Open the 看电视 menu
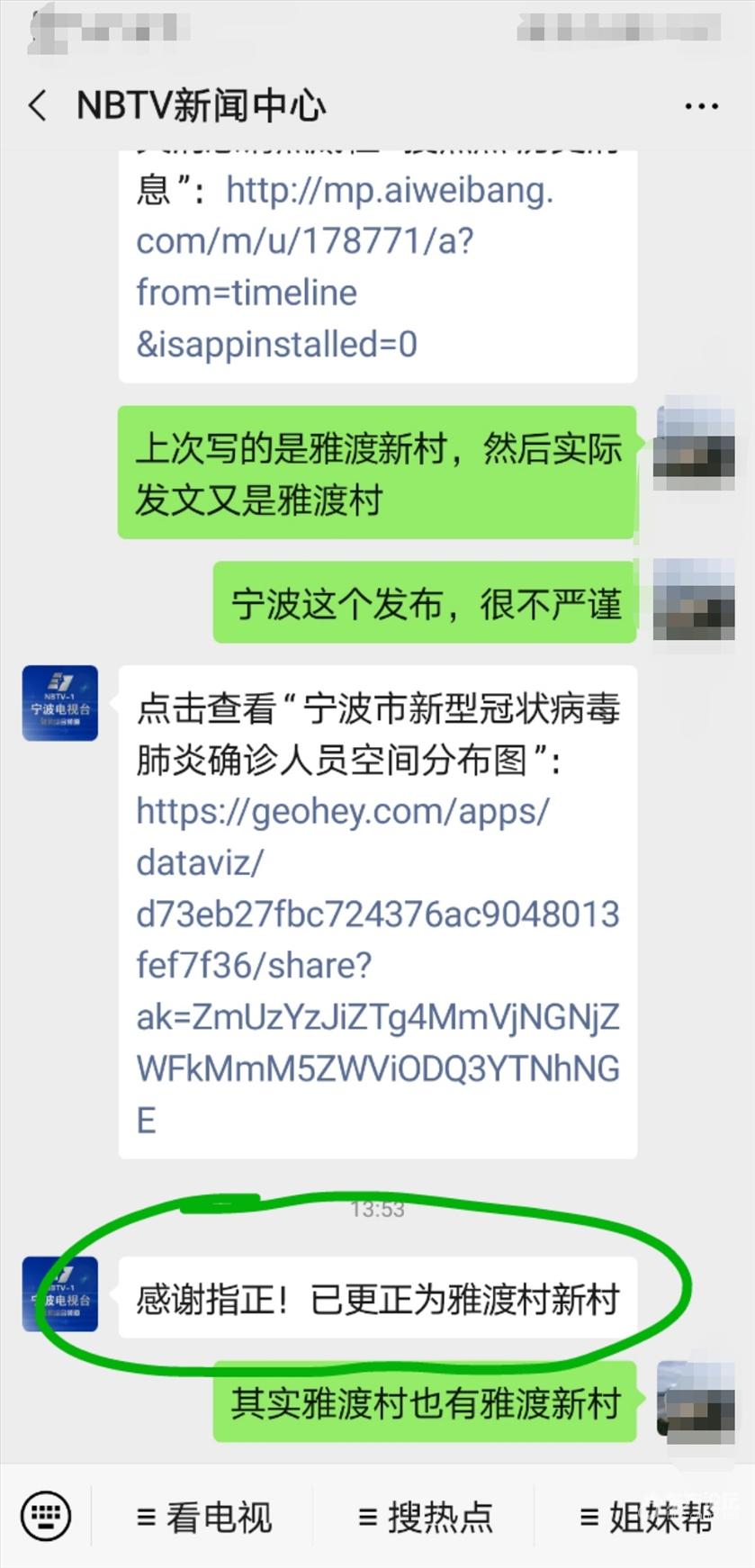755x1568 pixels. [204, 1518]
